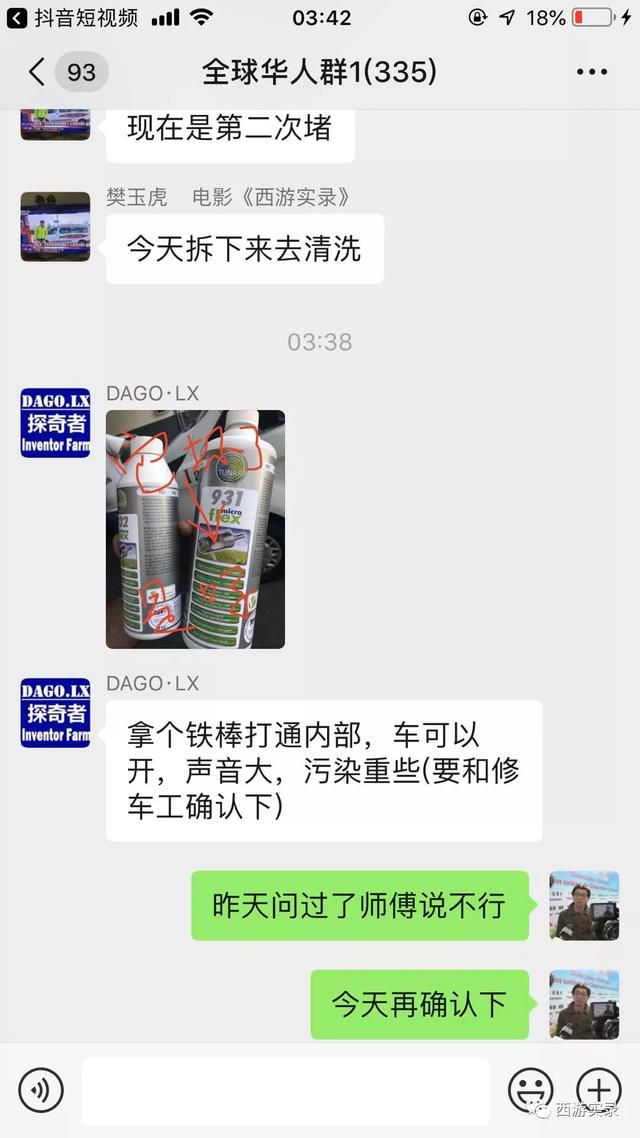Go back to the chat list

pos(38,72)
